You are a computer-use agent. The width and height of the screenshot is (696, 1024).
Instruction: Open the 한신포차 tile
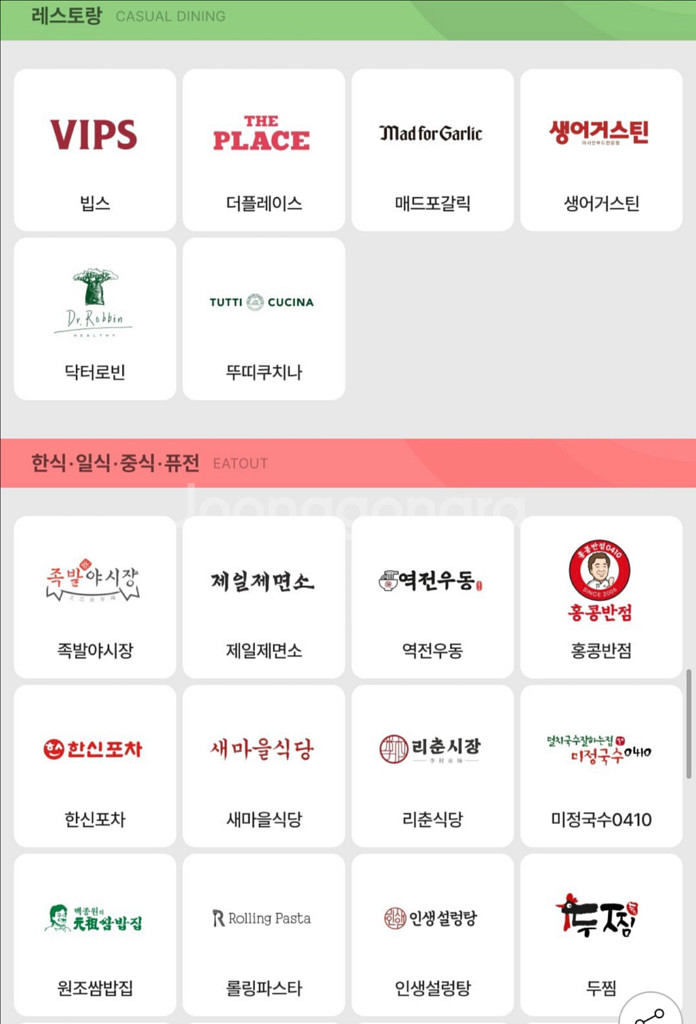click(x=95, y=765)
